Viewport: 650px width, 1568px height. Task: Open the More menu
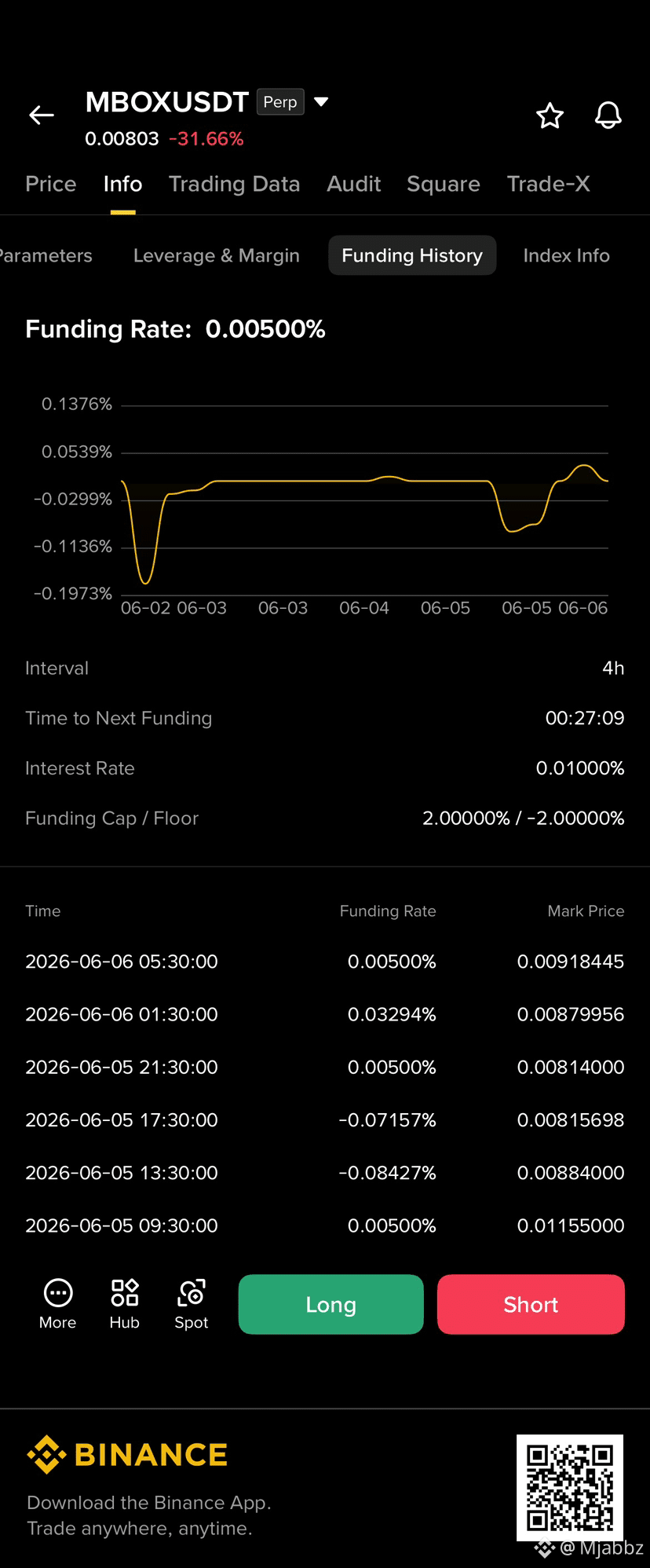pos(58,1304)
